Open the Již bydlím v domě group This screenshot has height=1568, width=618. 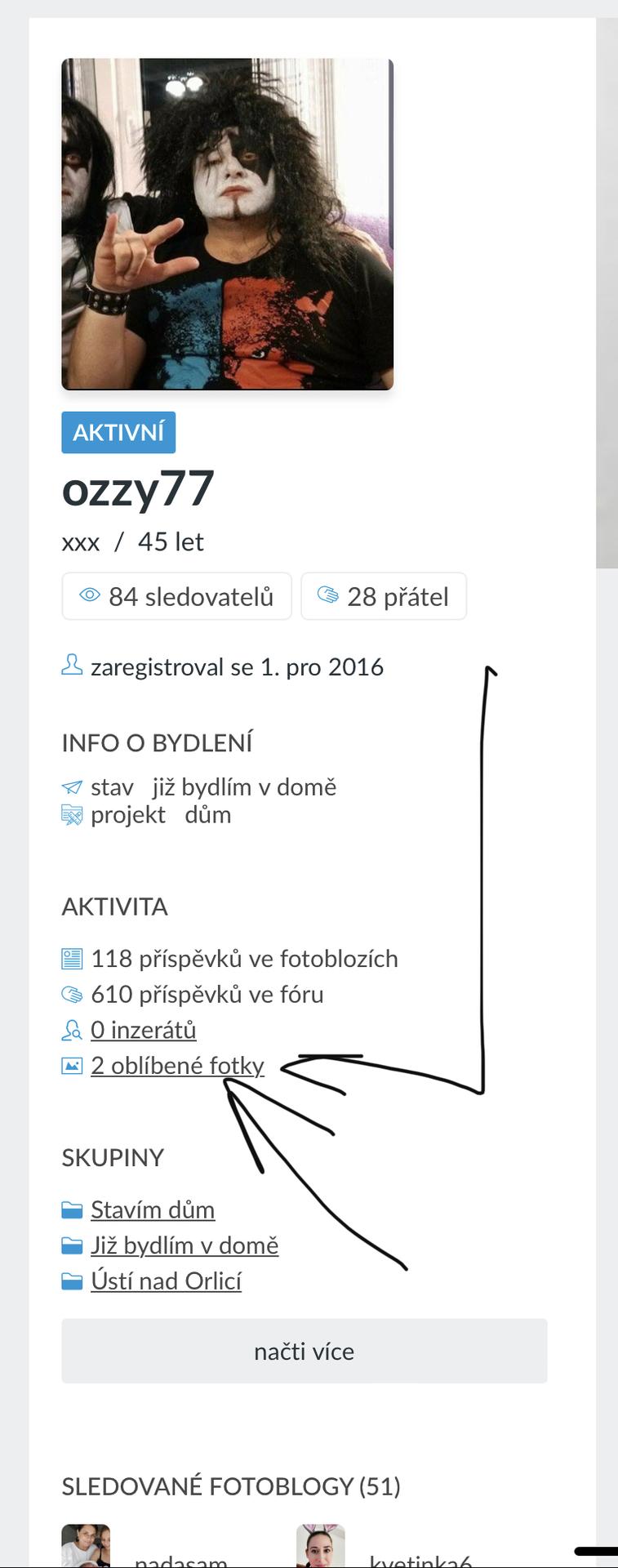click(x=185, y=1245)
